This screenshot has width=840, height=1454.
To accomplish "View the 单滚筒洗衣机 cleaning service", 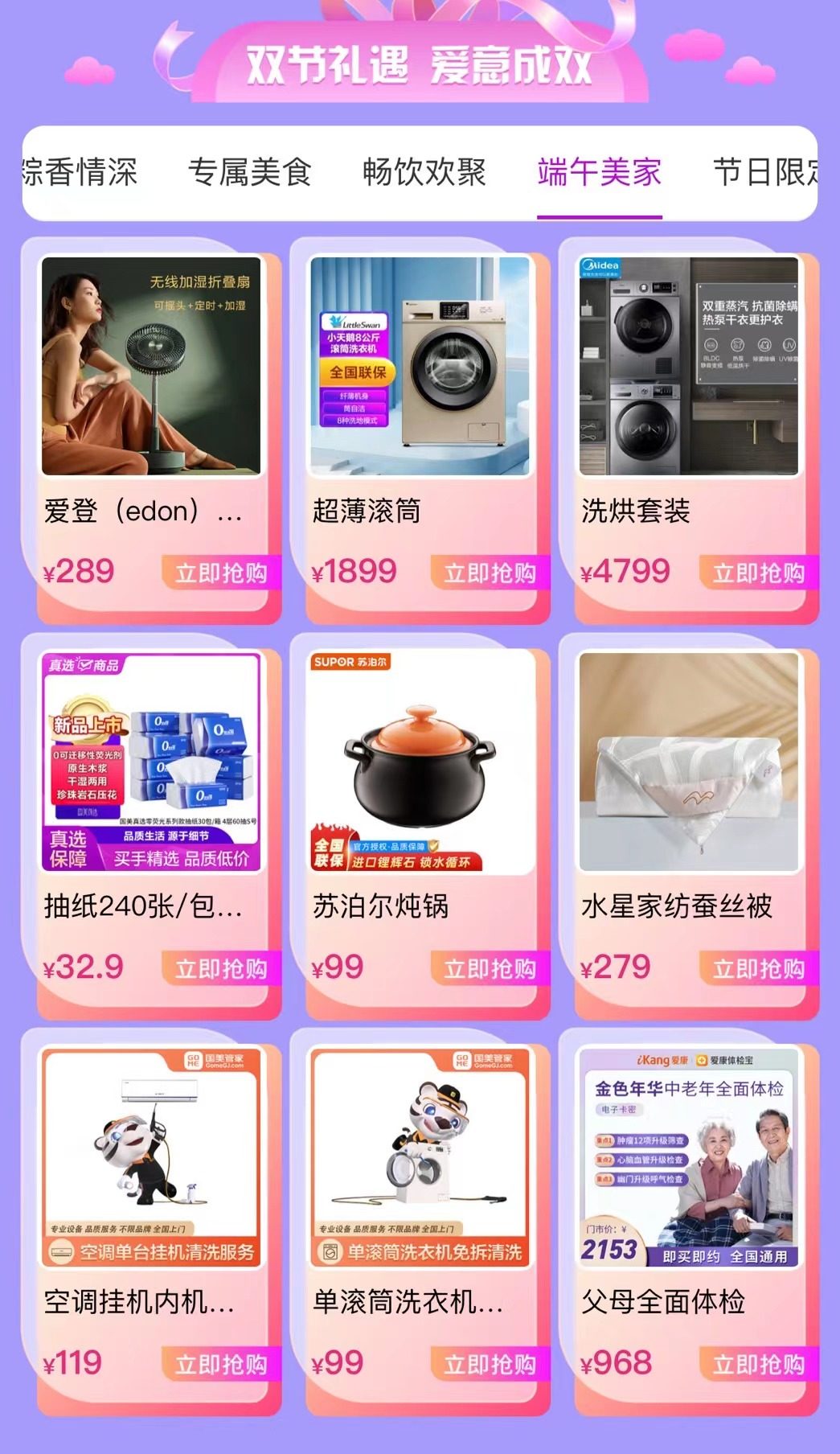I will pyautogui.click(x=420, y=1157).
